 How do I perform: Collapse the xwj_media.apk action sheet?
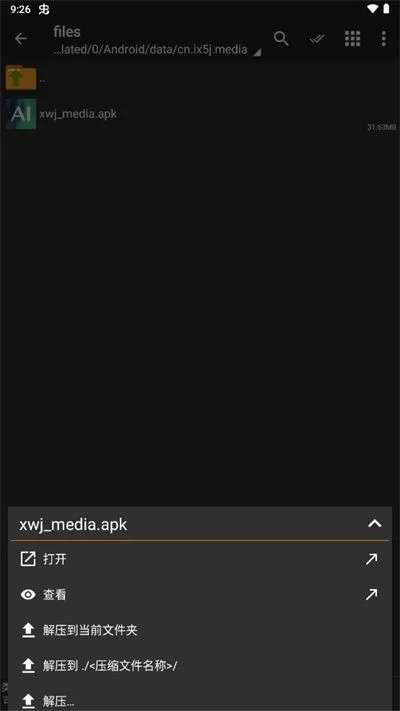tap(375, 524)
